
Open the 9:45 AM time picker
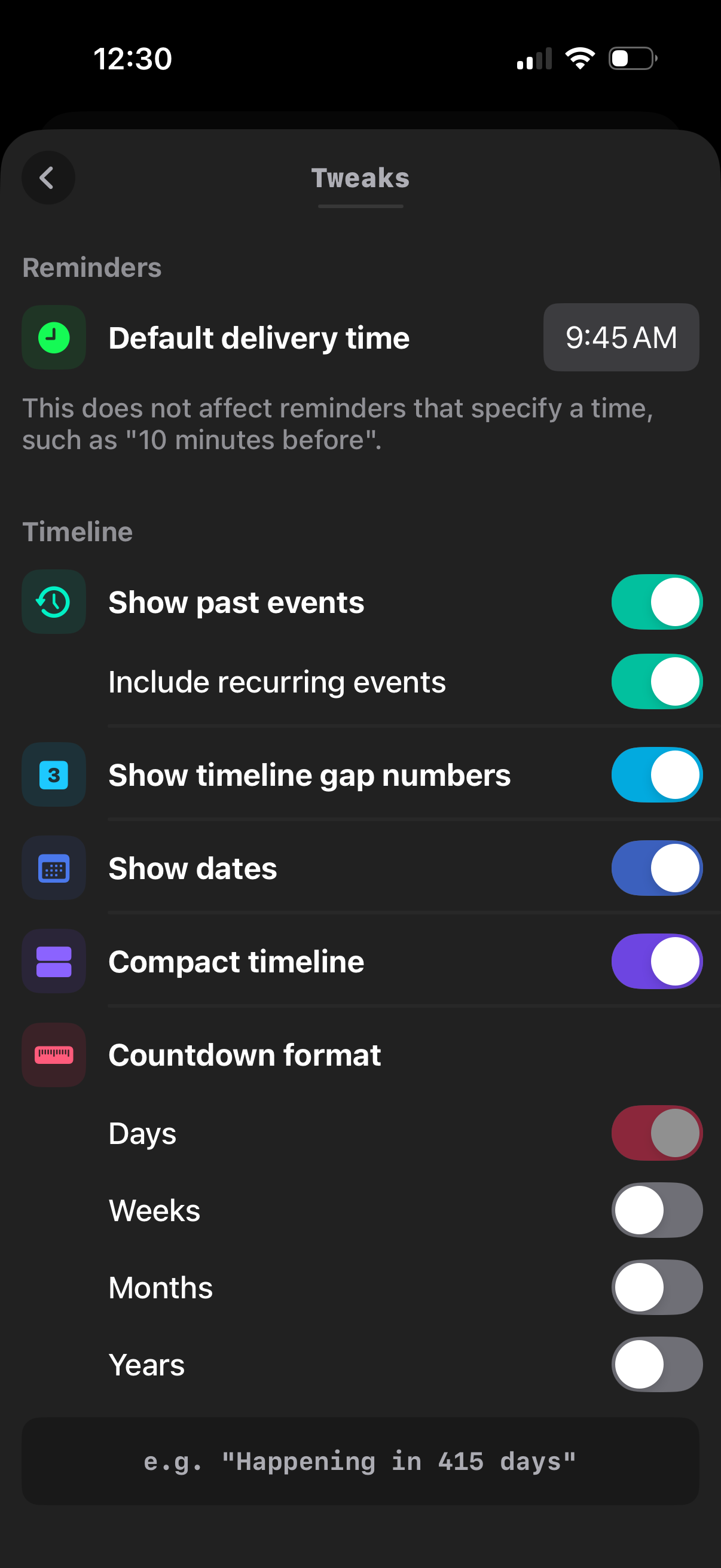(x=621, y=337)
